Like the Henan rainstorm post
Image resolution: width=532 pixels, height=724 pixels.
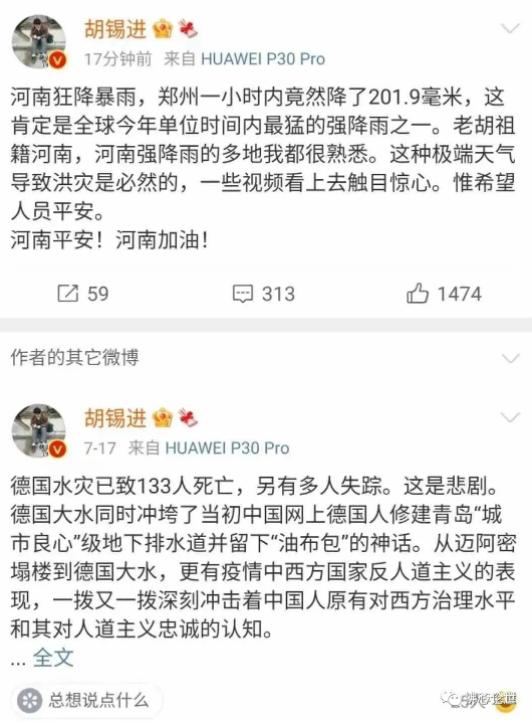pos(444,294)
